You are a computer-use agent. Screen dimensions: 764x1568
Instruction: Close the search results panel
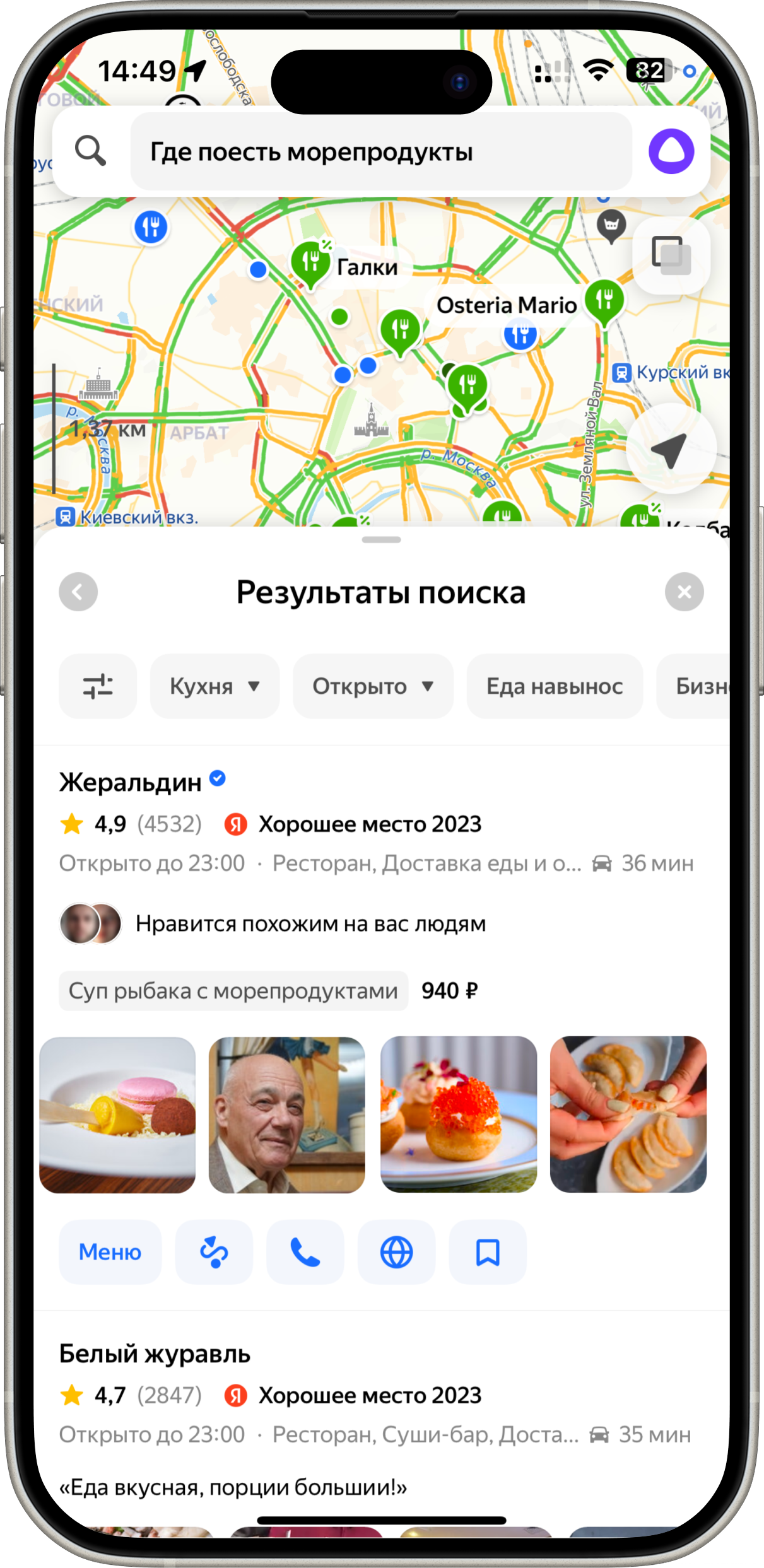click(684, 592)
